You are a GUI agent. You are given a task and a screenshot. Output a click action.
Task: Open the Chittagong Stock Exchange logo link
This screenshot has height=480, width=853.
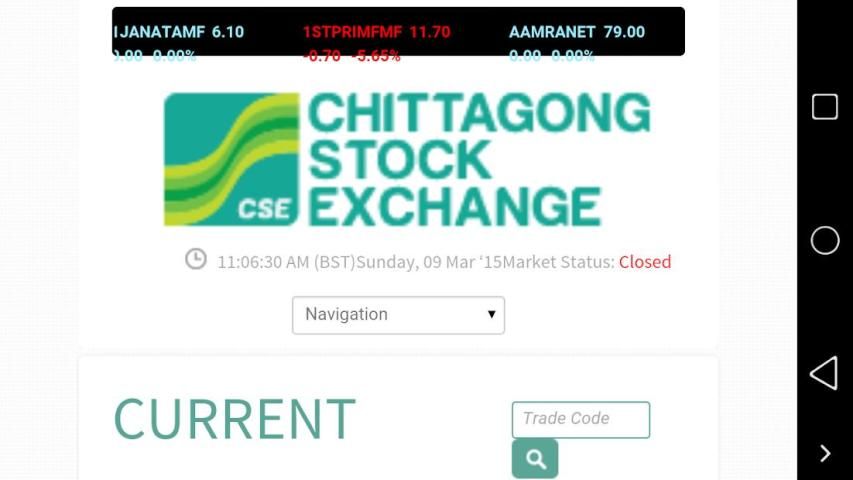407,159
